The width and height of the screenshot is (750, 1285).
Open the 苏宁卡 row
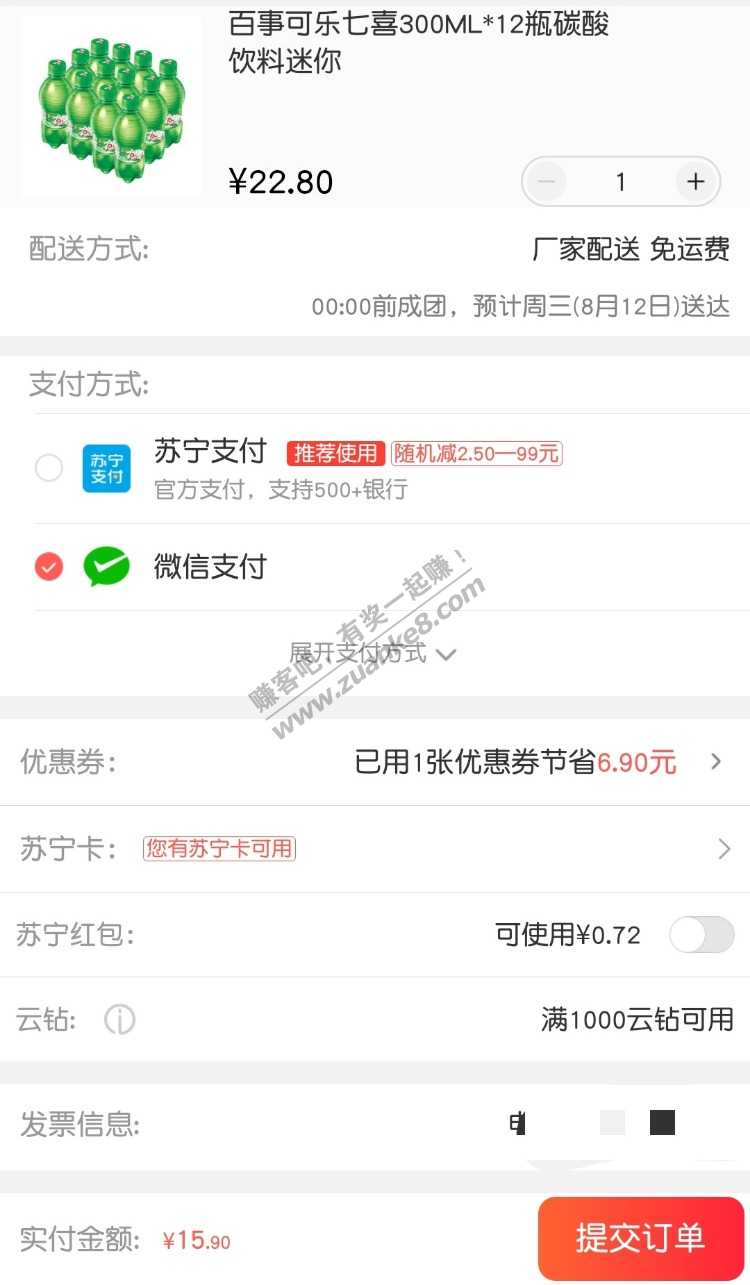375,849
